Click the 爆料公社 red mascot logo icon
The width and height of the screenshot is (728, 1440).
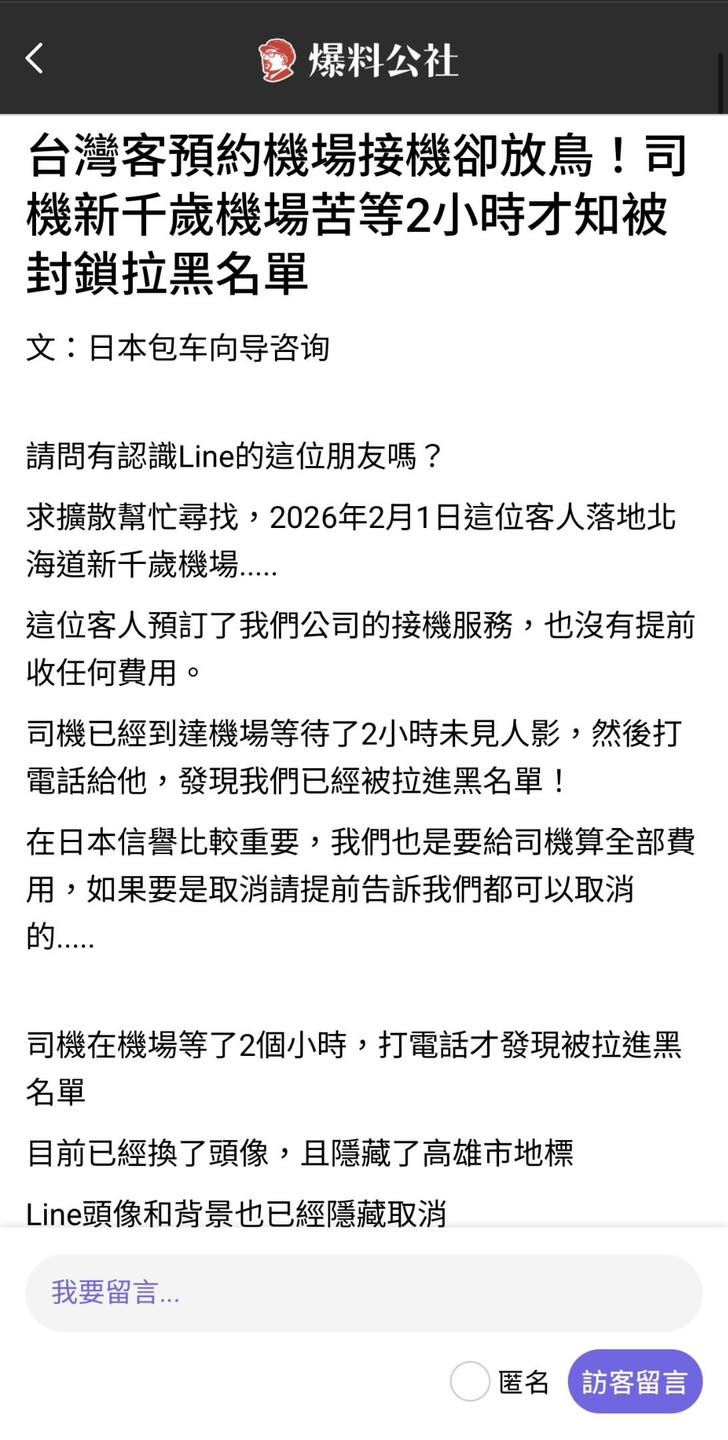pos(277,58)
